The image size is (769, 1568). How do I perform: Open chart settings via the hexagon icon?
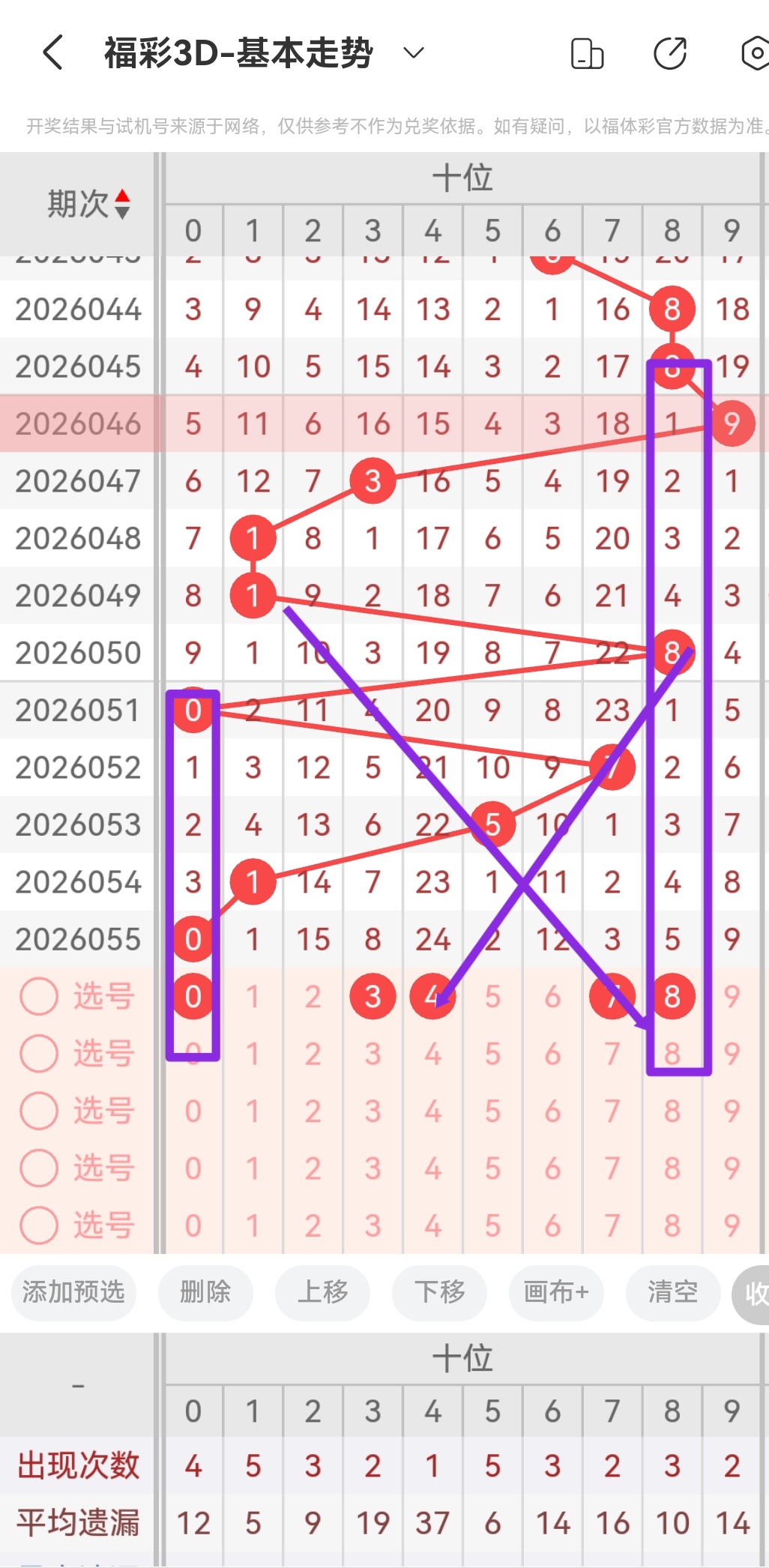[756, 54]
